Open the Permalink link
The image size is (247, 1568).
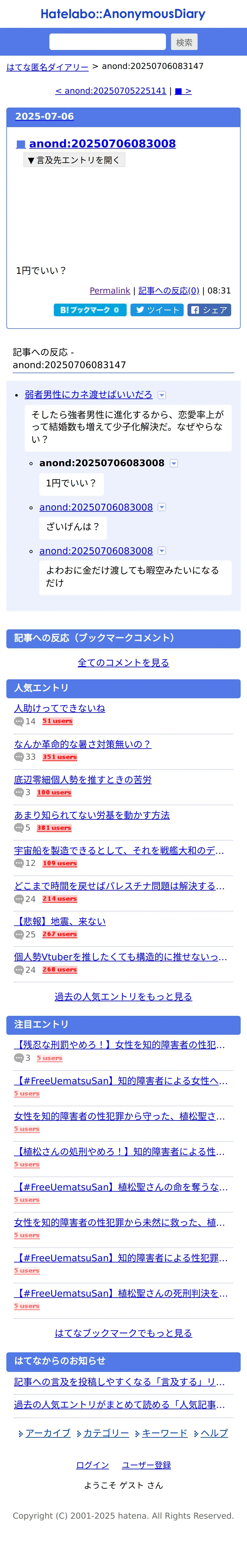tap(110, 291)
